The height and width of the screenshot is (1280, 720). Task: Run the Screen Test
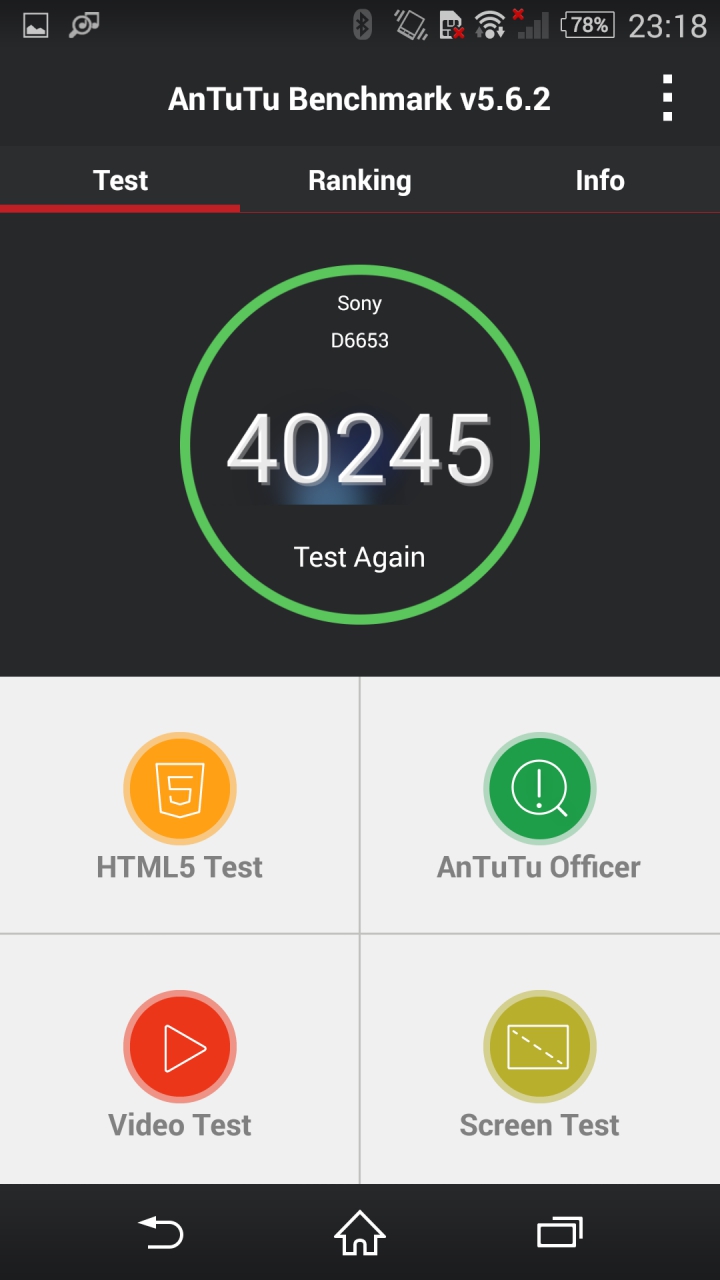point(540,1064)
